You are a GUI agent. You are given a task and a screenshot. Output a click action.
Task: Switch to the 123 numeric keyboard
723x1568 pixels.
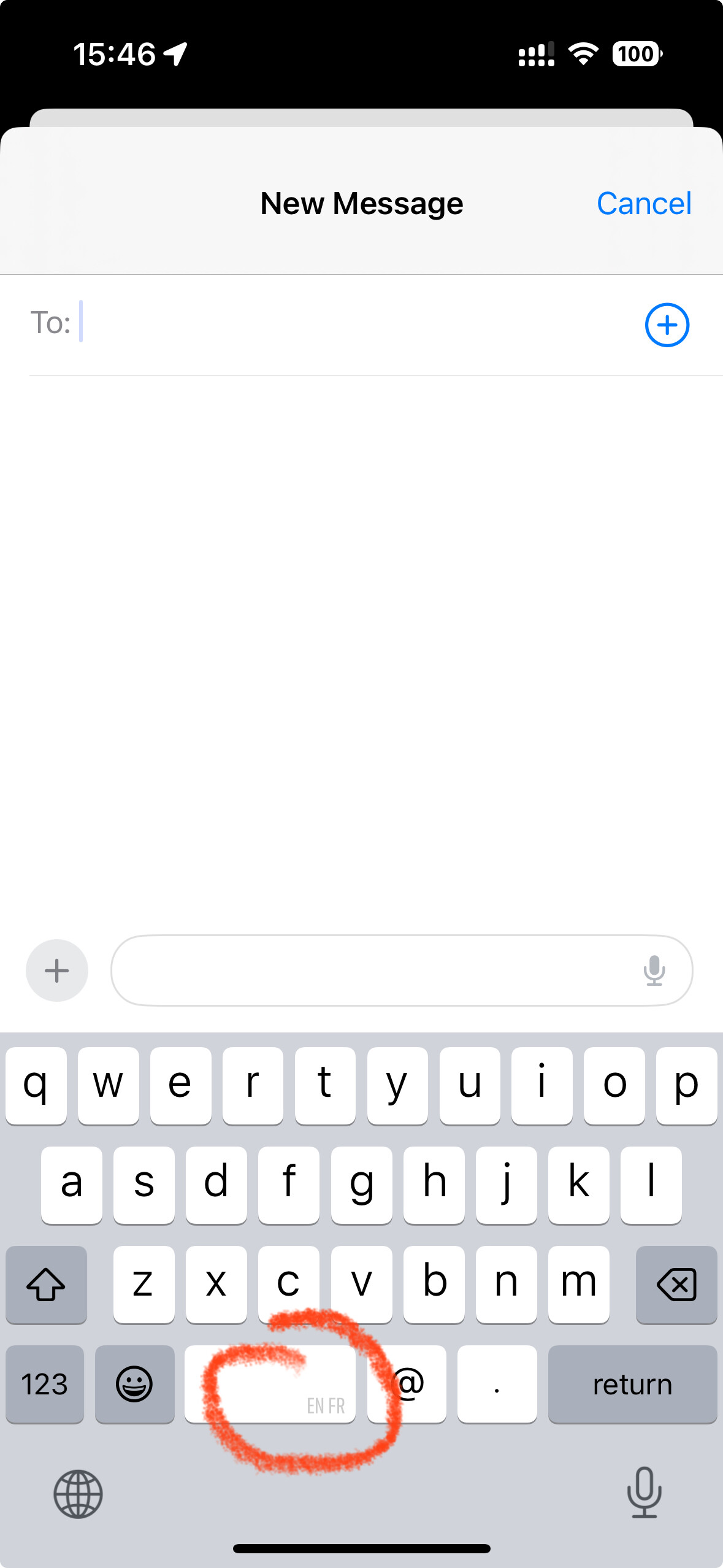pos(45,1384)
